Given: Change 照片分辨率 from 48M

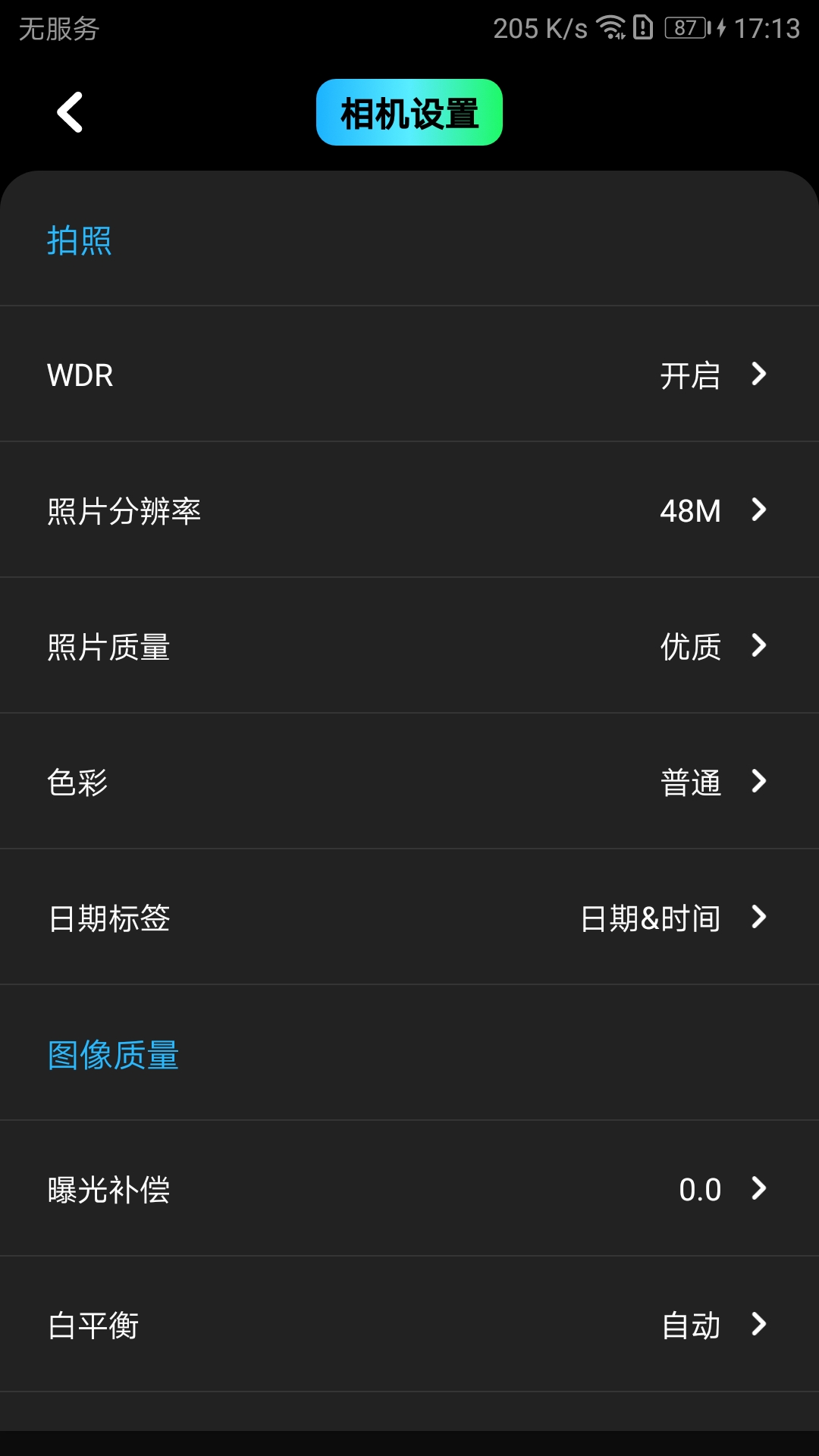Looking at the screenshot, I should 409,510.
